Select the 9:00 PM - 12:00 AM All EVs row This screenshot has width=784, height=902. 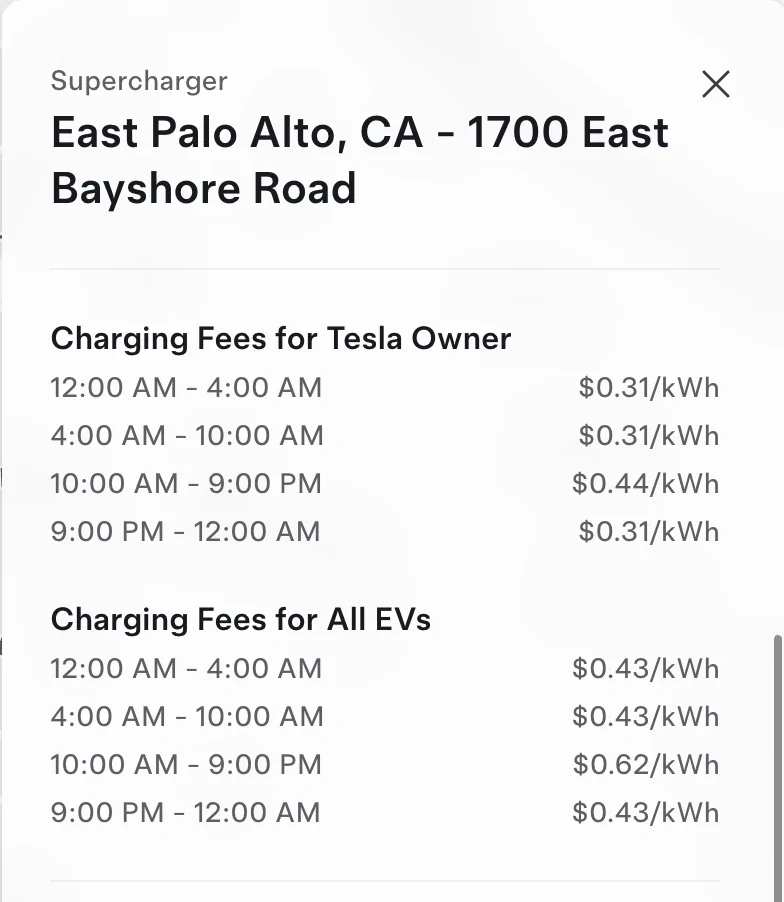click(x=186, y=813)
